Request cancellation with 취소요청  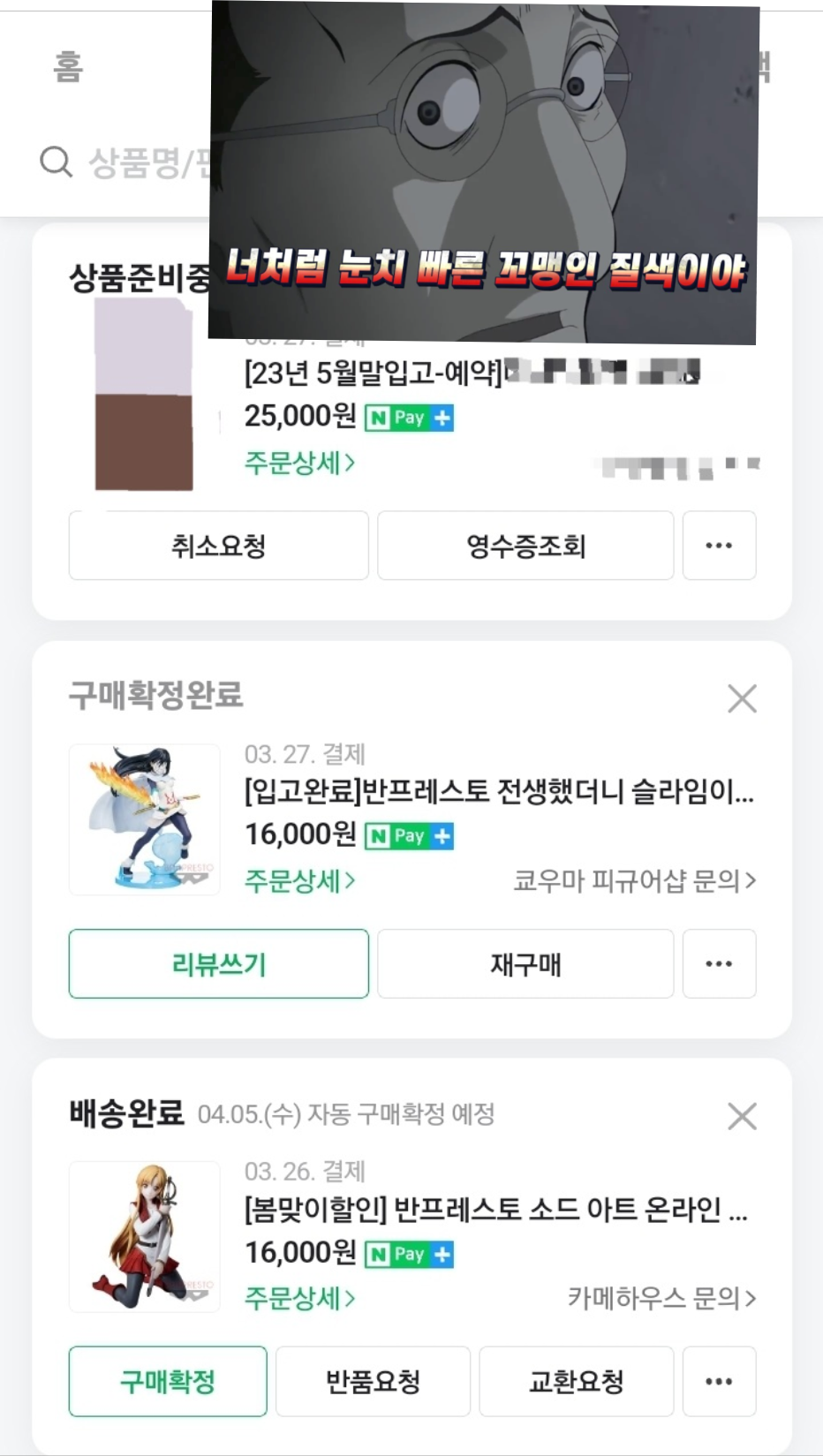click(x=218, y=546)
